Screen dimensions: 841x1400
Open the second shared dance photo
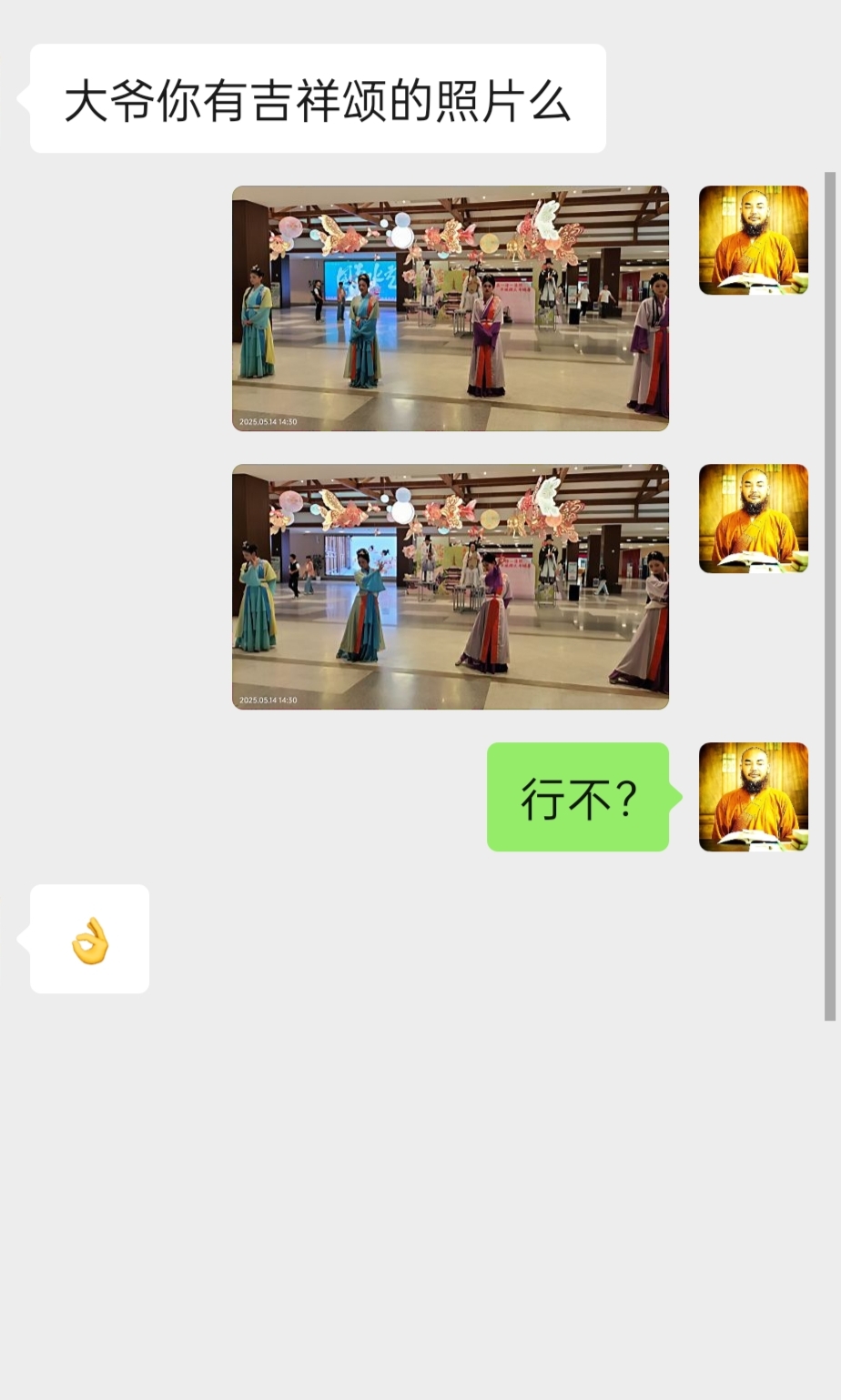[451, 587]
